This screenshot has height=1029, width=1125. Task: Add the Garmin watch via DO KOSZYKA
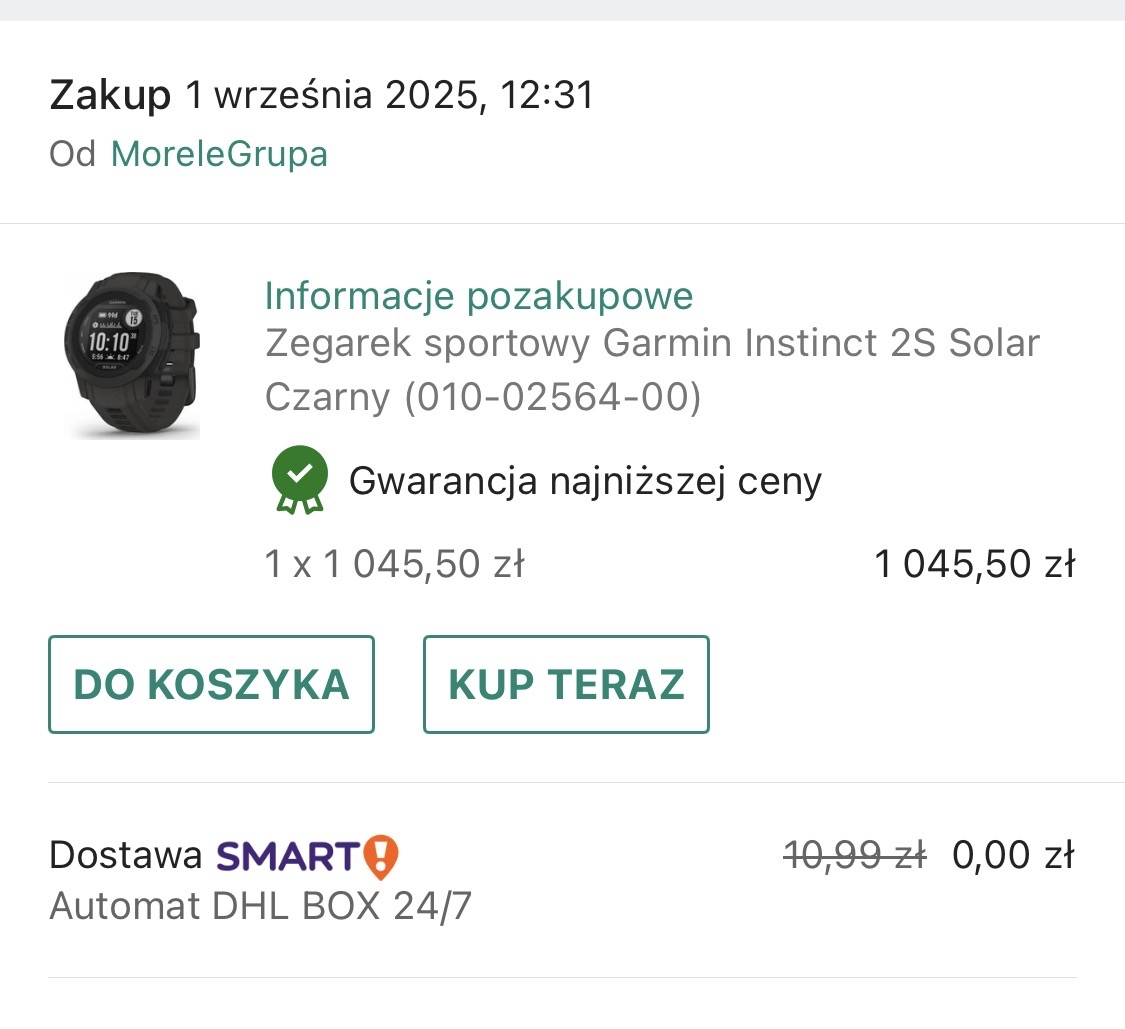click(211, 685)
